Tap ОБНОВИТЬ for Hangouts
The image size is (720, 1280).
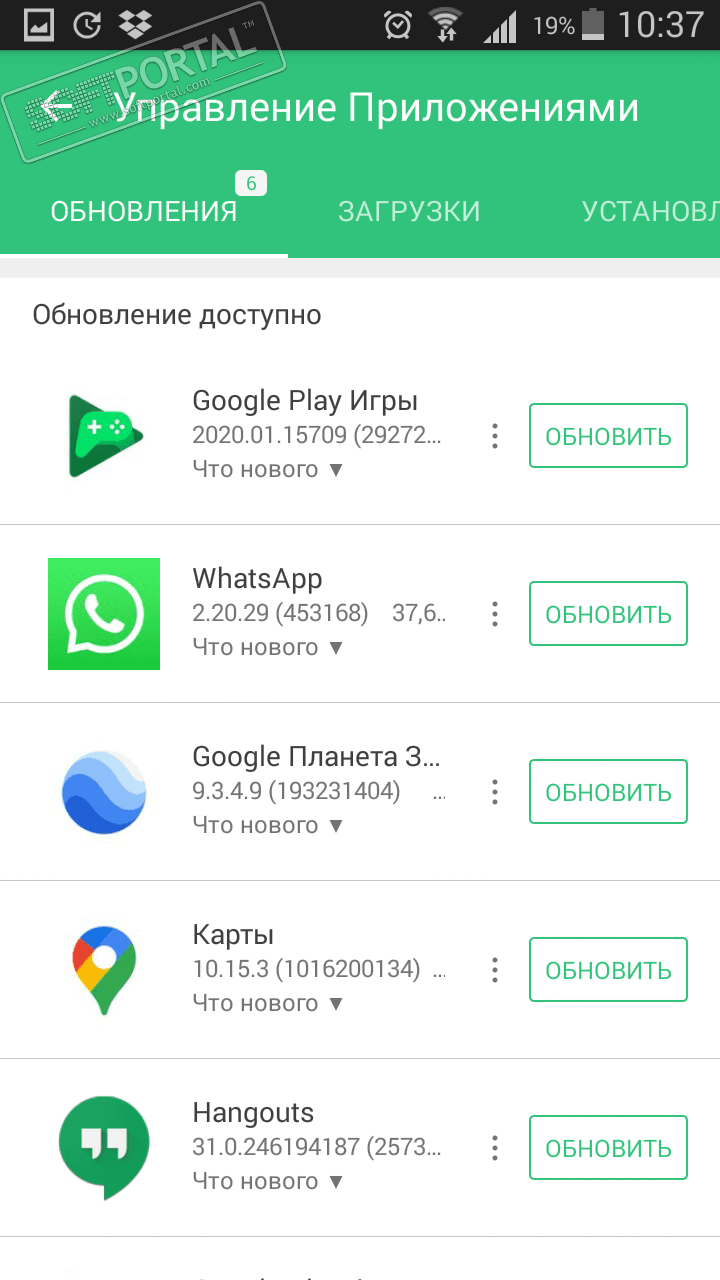point(608,1148)
